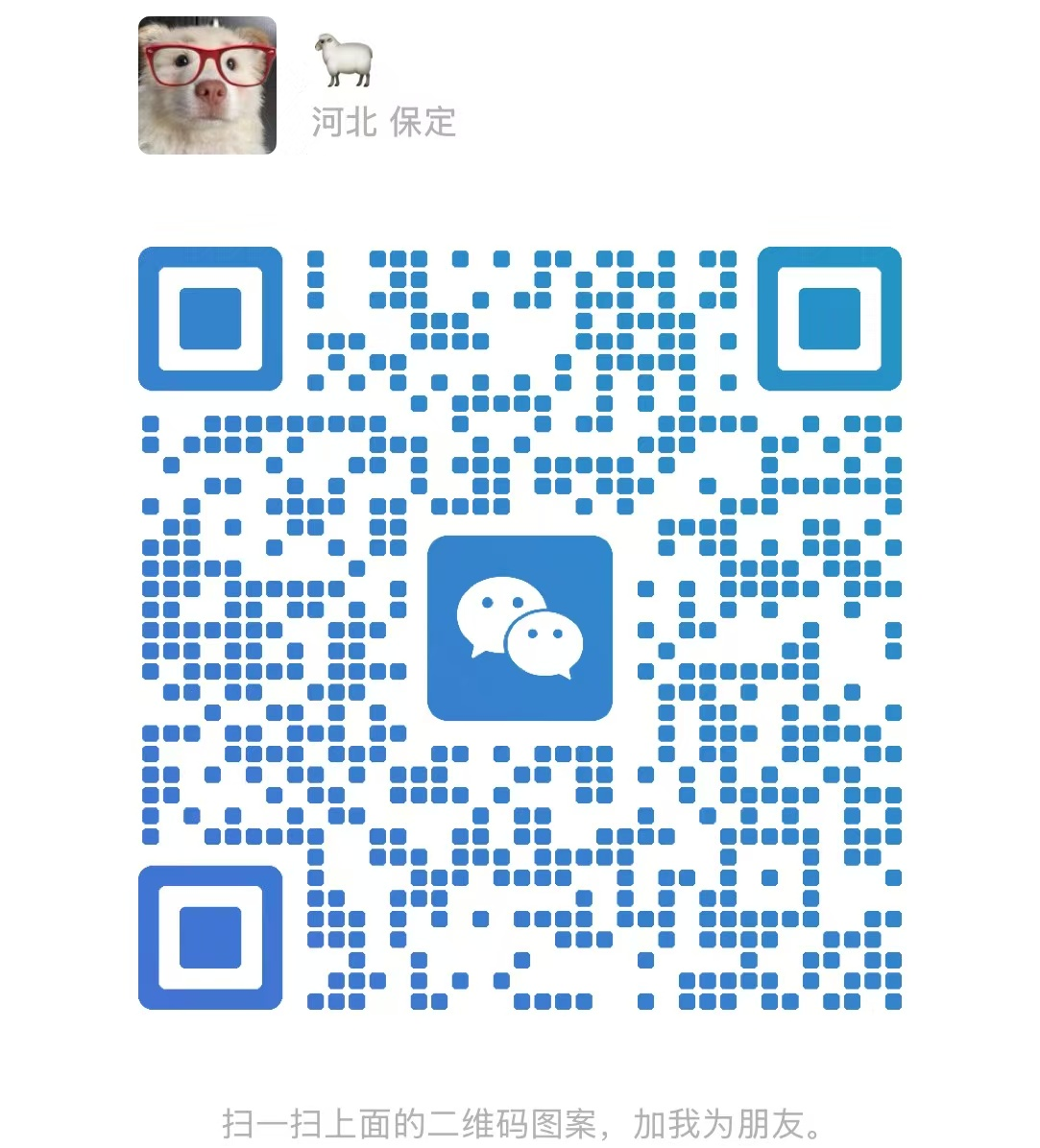This screenshot has height=1148, width=1040.
Task: Tap the sheep emoji next to the avatar
Action: click(344, 58)
